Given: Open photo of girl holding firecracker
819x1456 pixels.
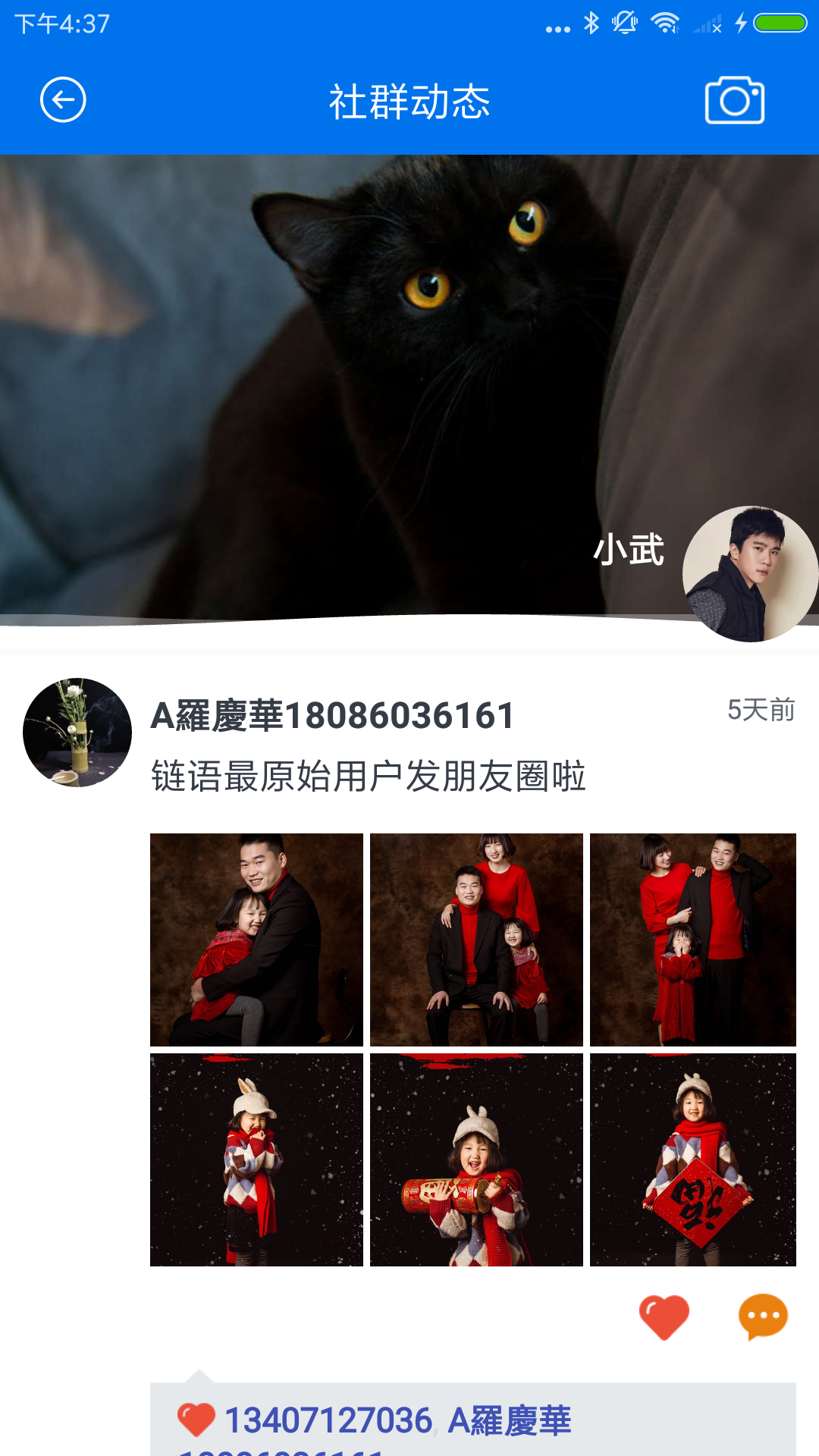Looking at the screenshot, I should [476, 1159].
